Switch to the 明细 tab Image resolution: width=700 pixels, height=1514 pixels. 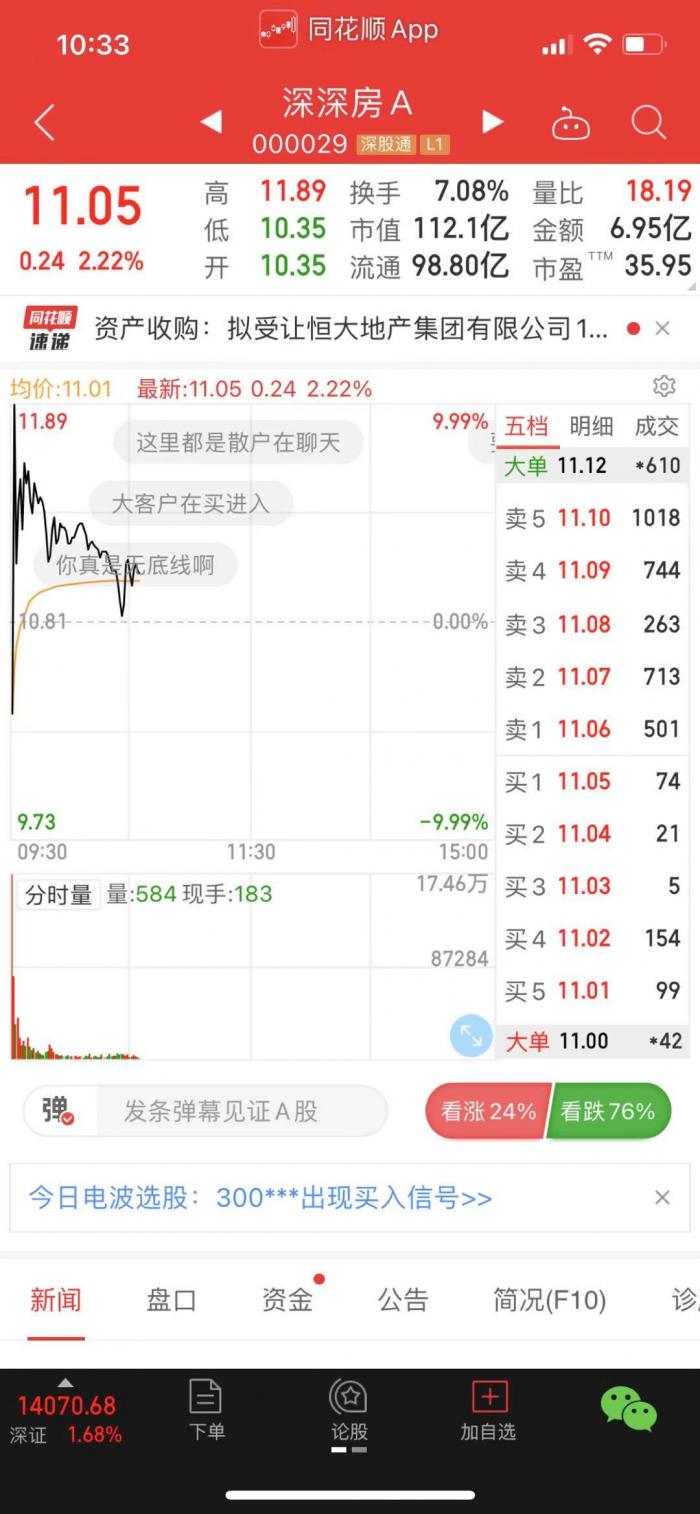click(x=591, y=427)
